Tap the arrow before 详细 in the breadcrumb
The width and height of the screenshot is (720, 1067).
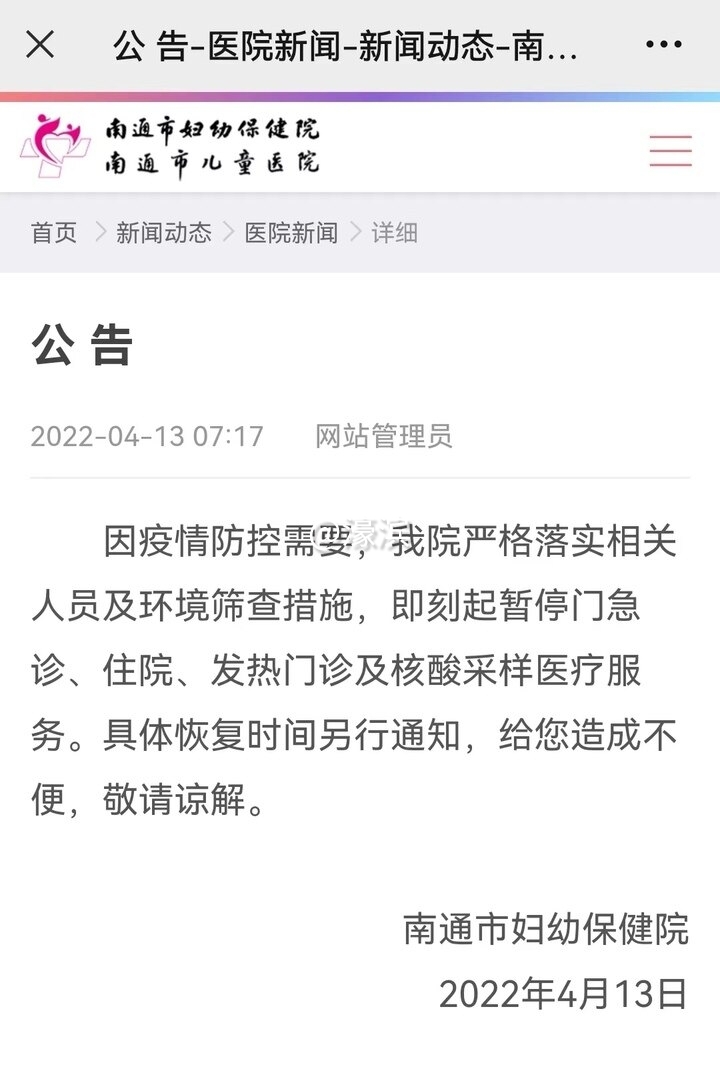point(356,233)
